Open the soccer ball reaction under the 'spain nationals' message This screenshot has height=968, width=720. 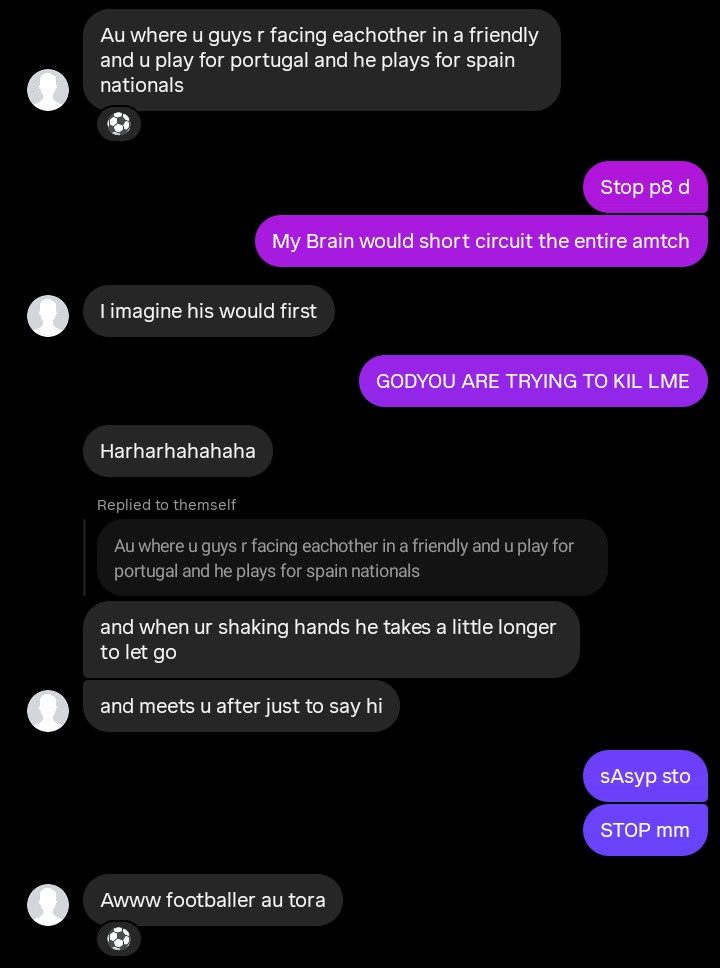coord(119,124)
